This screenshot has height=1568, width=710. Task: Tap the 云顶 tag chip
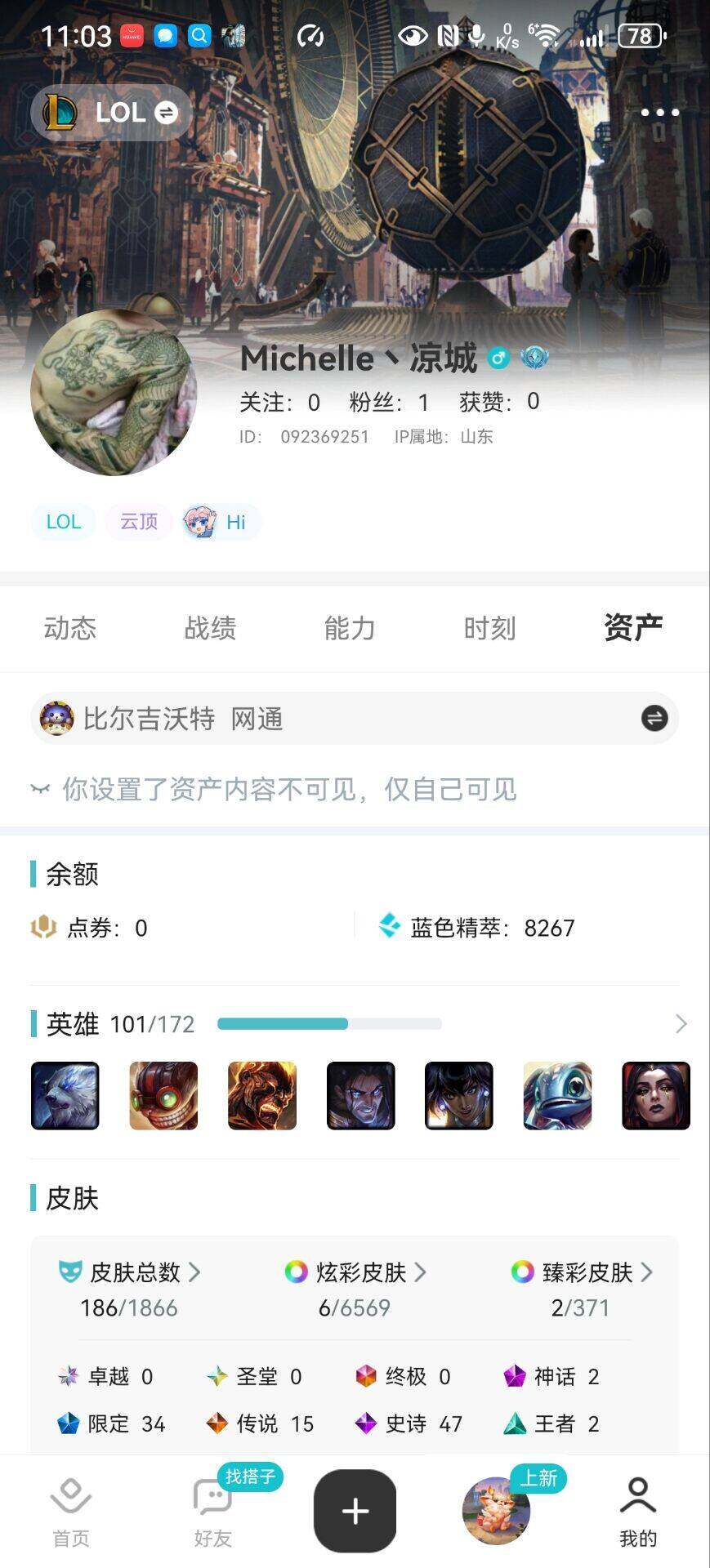(139, 522)
